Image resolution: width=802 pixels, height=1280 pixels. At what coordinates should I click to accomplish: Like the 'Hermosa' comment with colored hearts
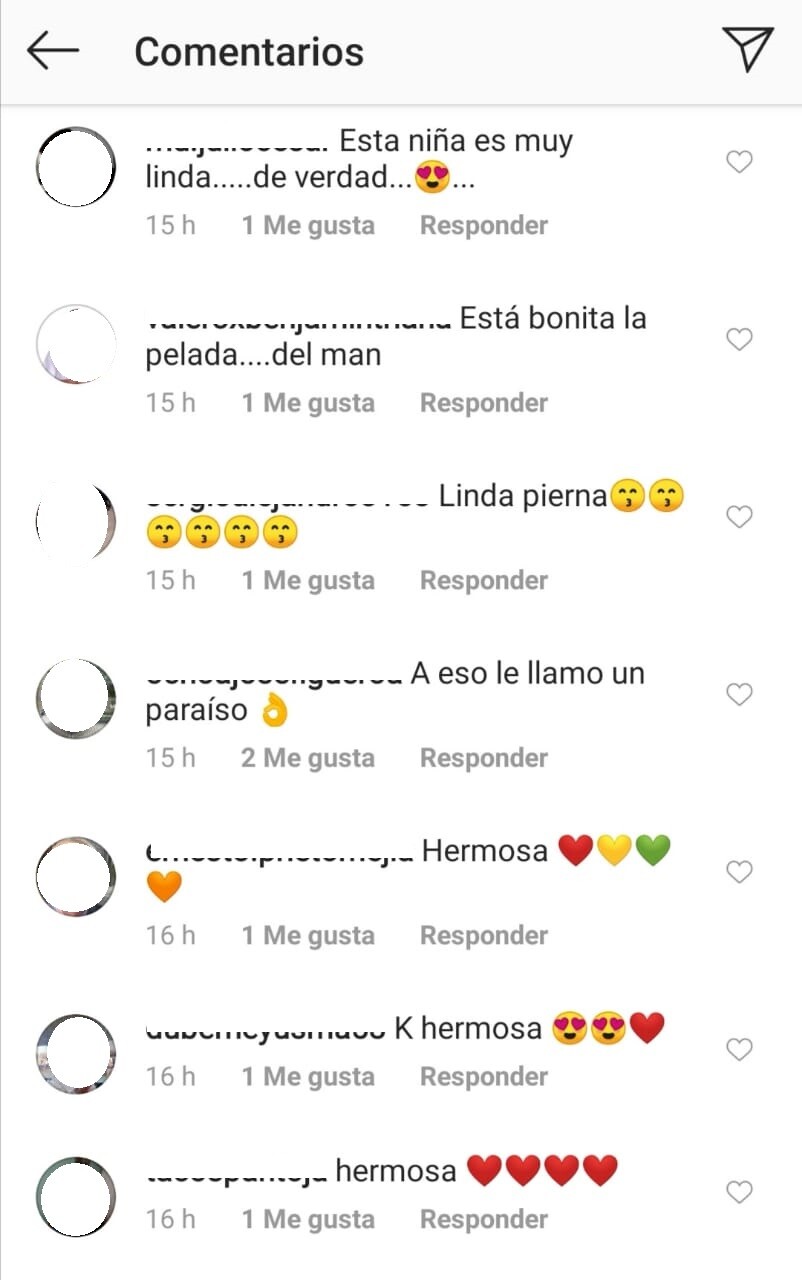pos(739,873)
